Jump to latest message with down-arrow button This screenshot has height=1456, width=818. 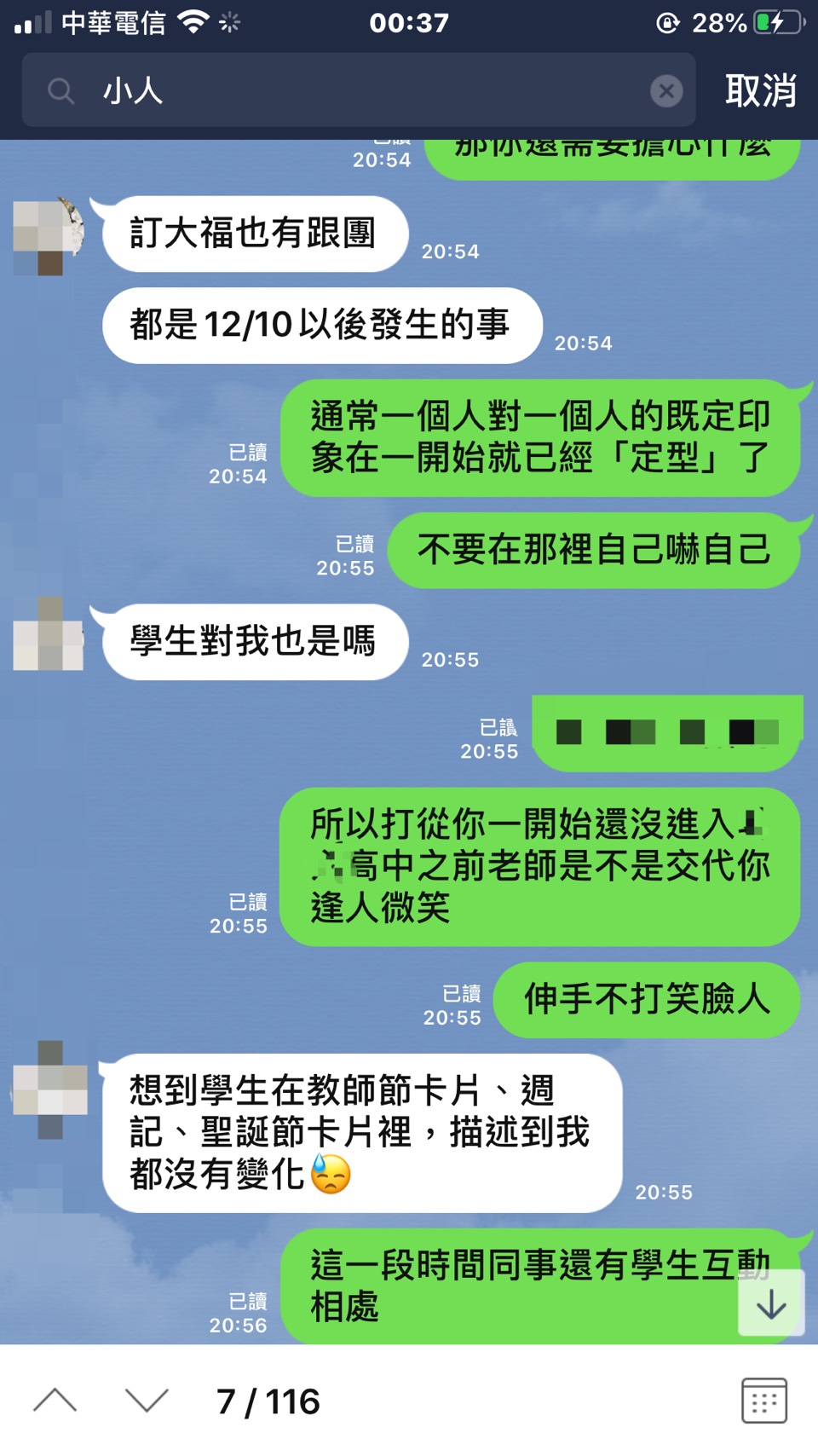[x=771, y=1303]
